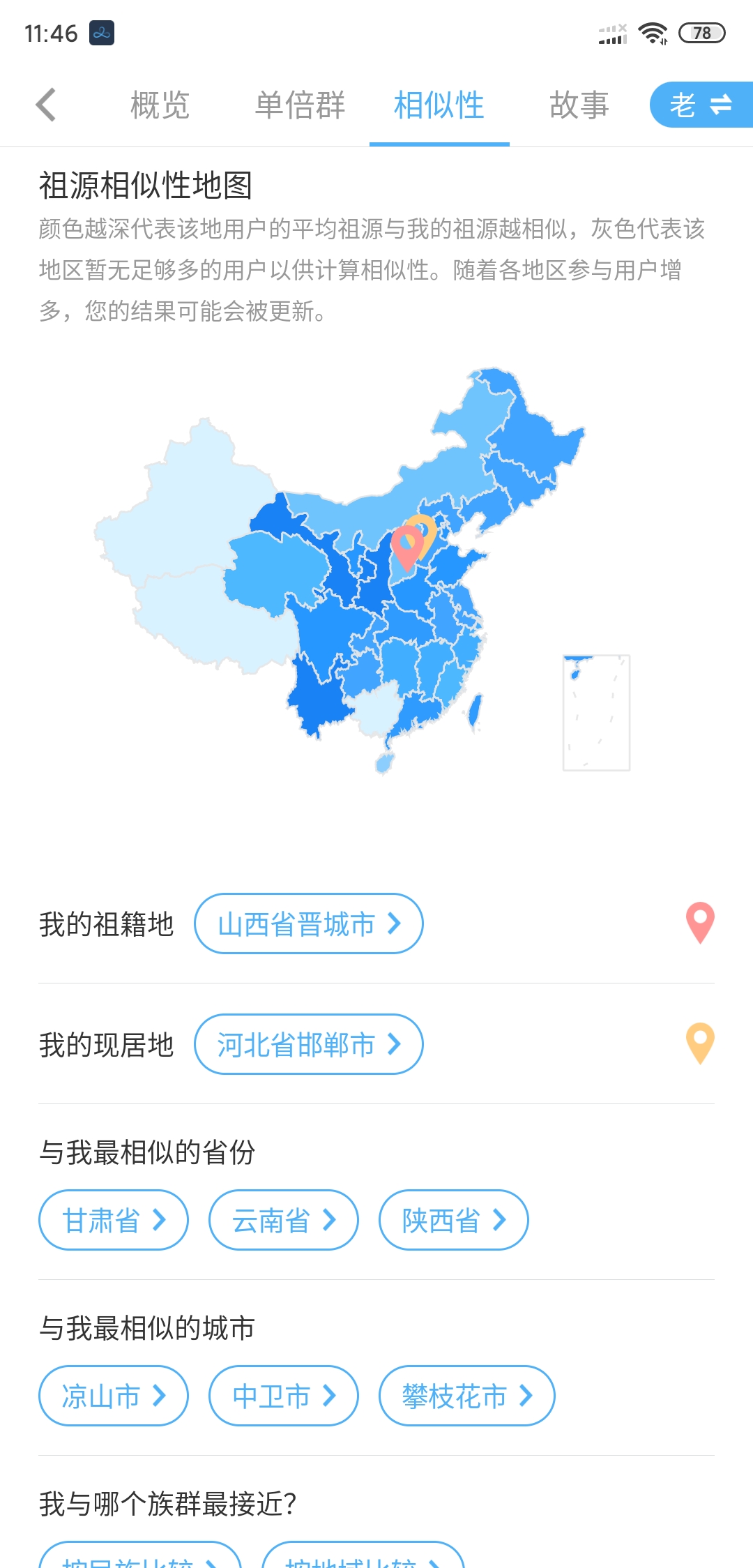Switch to the 故事 tab

click(579, 105)
